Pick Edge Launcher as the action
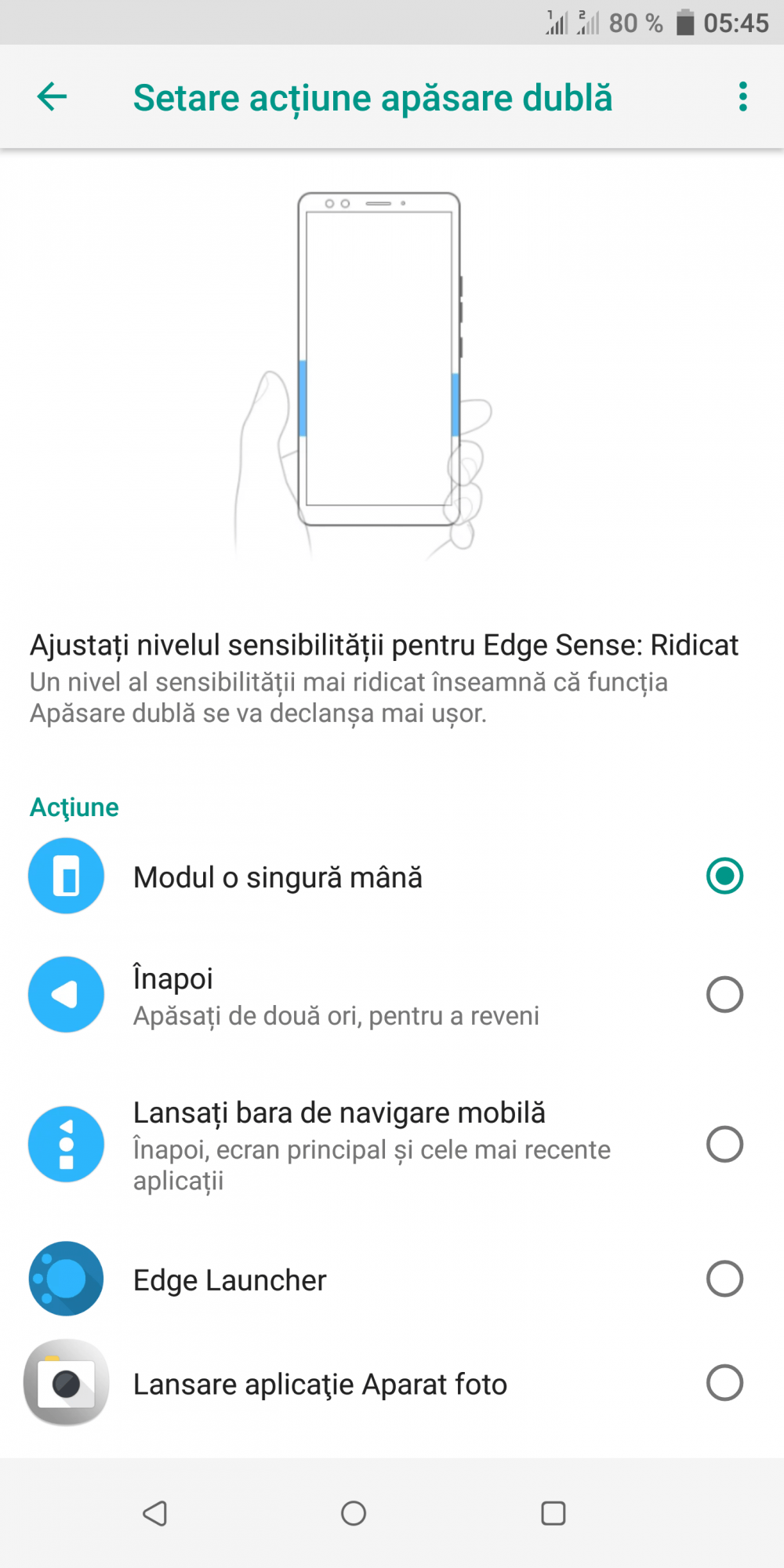This screenshot has width=784, height=1568. click(x=392, y=1279)
